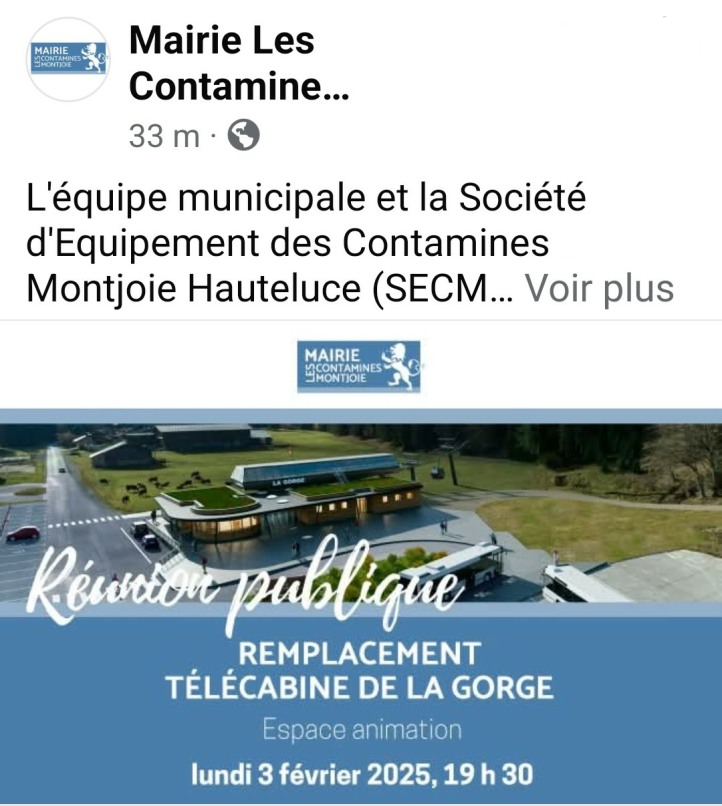Open Mairie Les Contamines profile picture
Screen dimensions: 722x806
(x=69, y=59)
